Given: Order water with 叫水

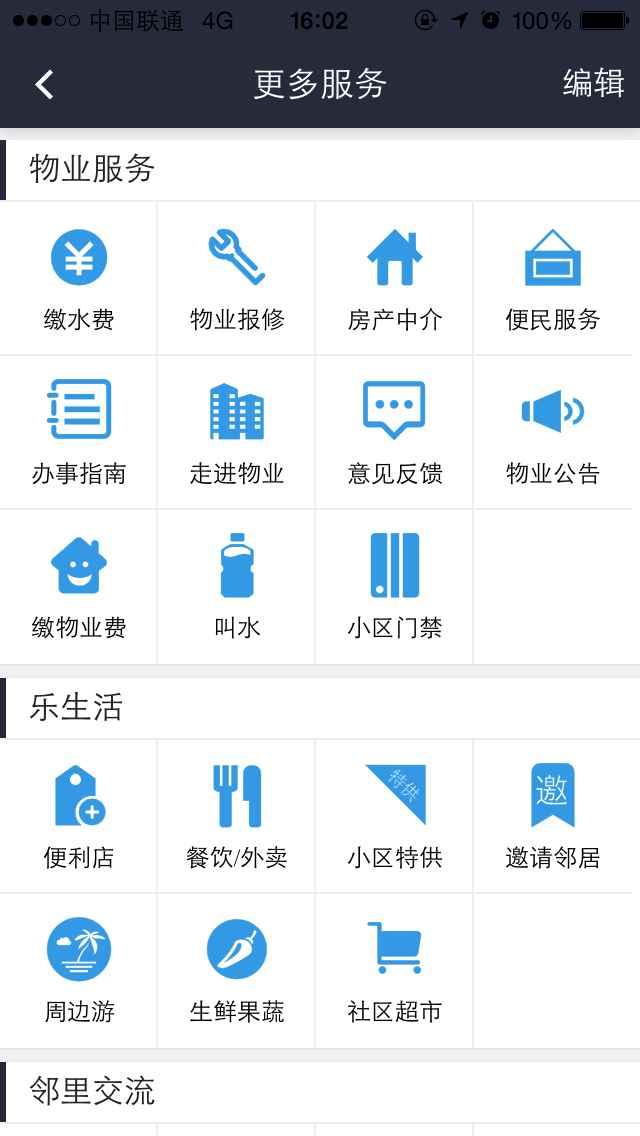Looking at the screenshot, I should 237,587.
